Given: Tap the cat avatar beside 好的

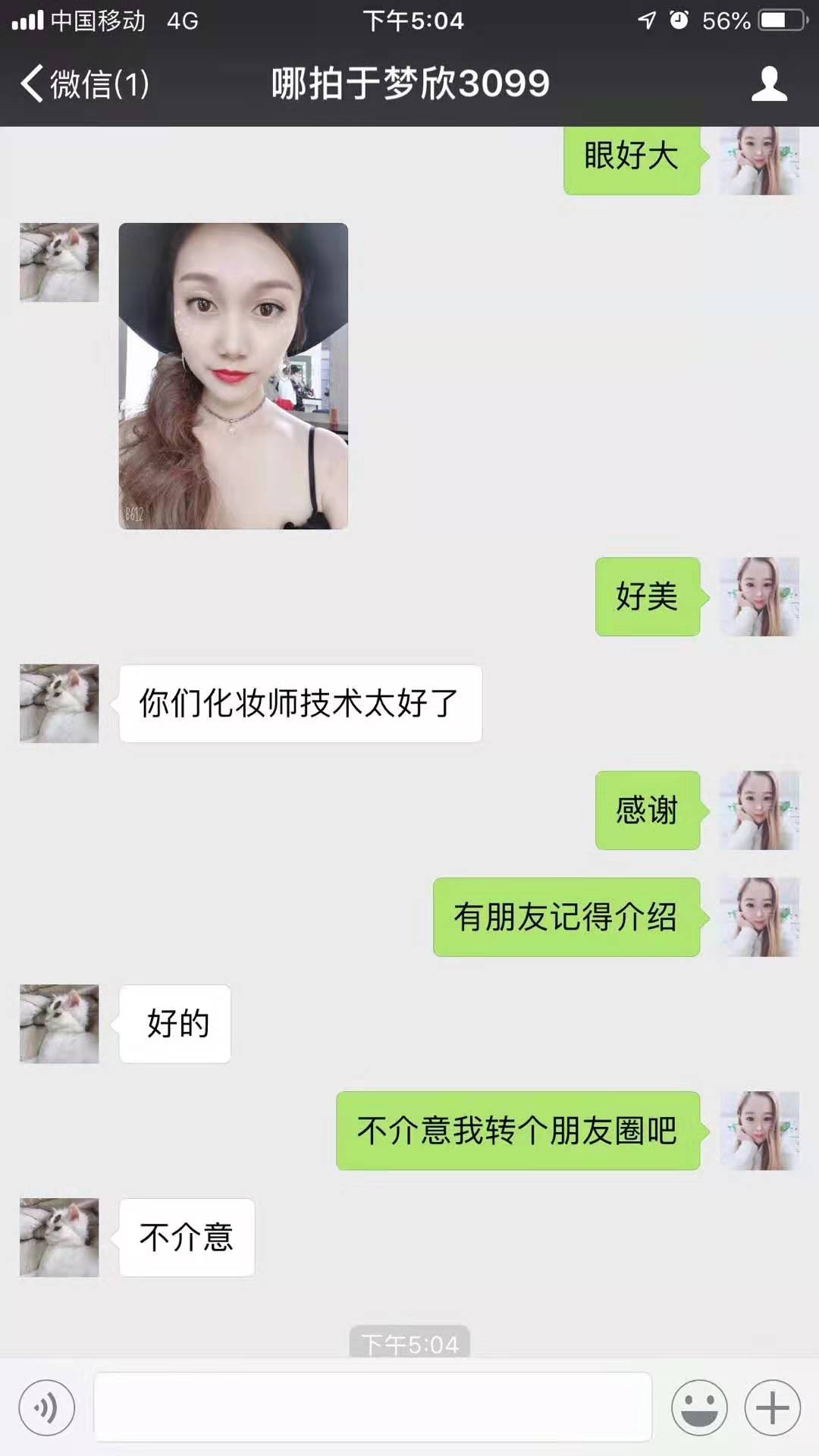Looking at the screenshot, I should tap(59, 1024).
